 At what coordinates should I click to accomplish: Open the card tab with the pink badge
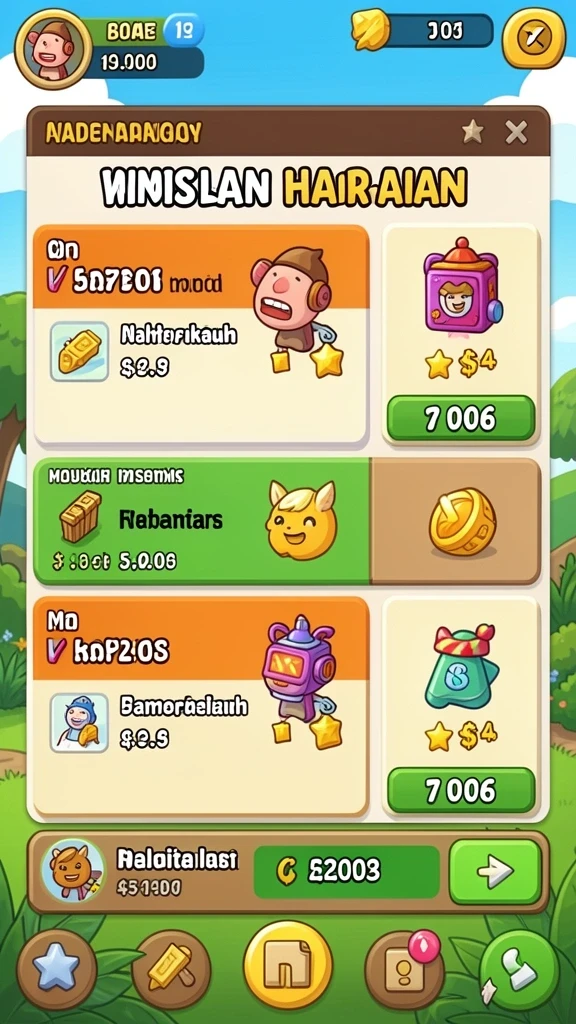pos(404,969)
